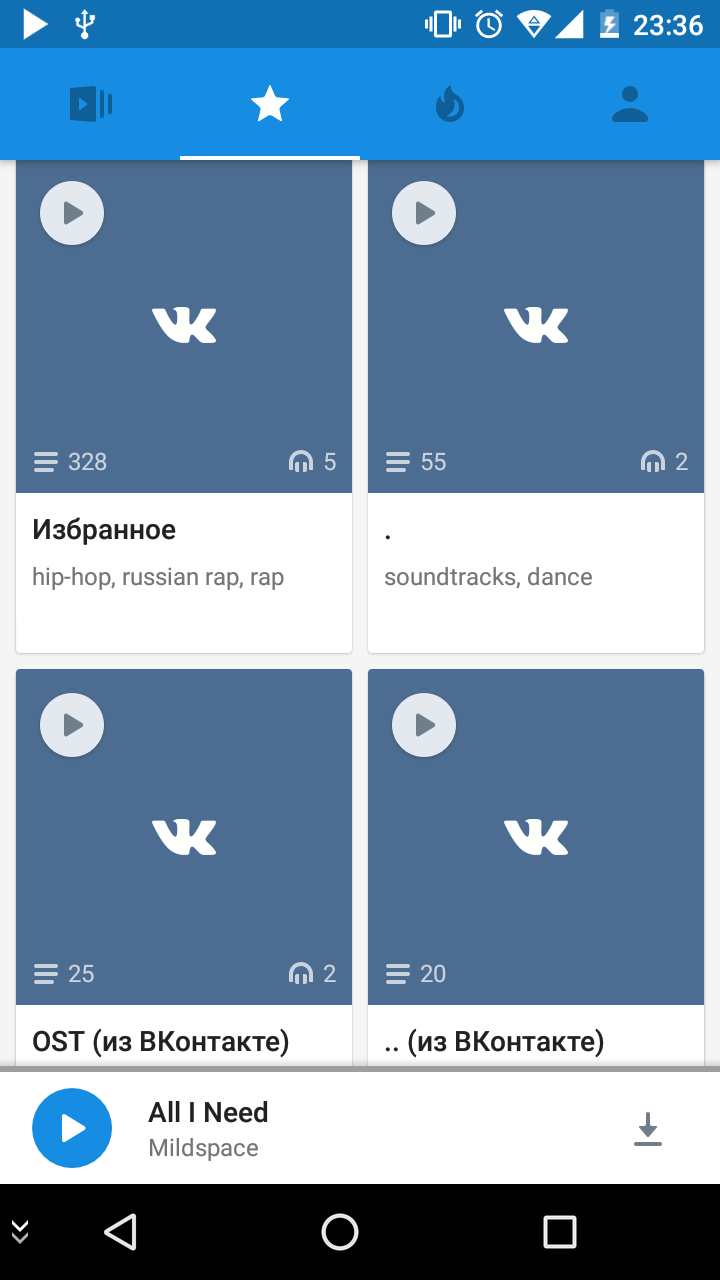Select the favorites star tab
The height and width of the screenshot is (1280, 720).
coord(270,104)
